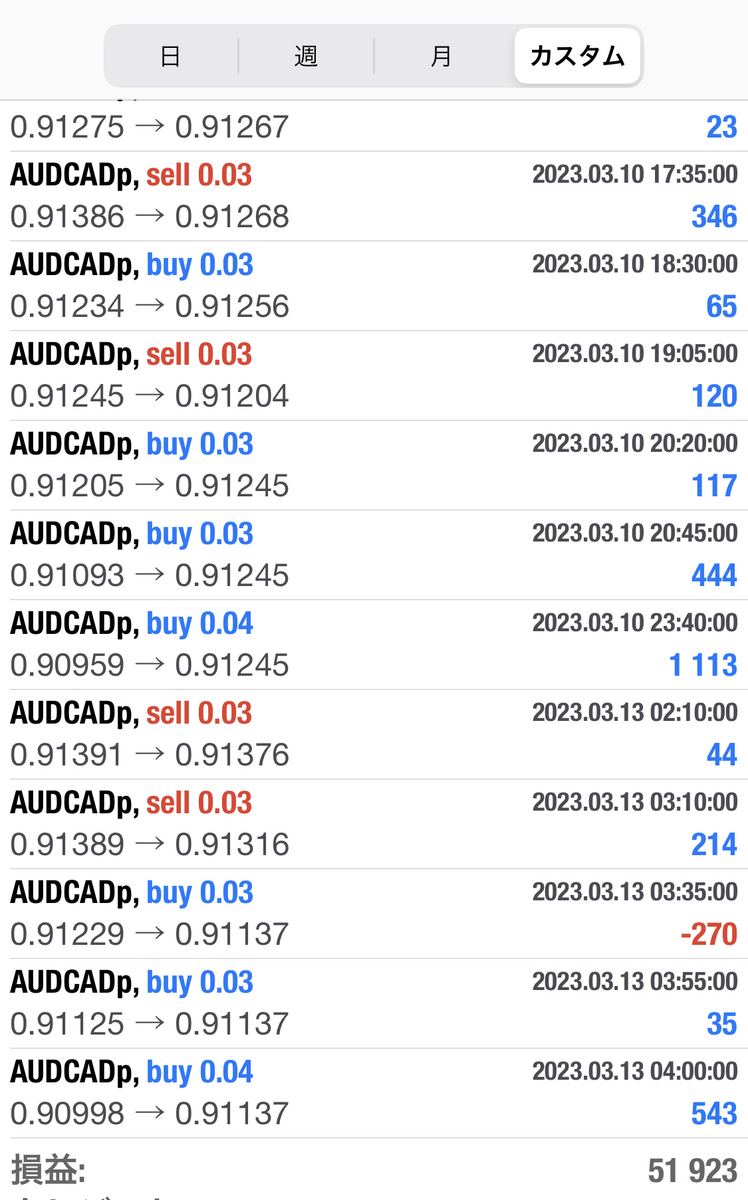
Task: Open the sell trade dated 2023.03.10 19:05:00
Action: pyautogui.click(x=374, y=376)
